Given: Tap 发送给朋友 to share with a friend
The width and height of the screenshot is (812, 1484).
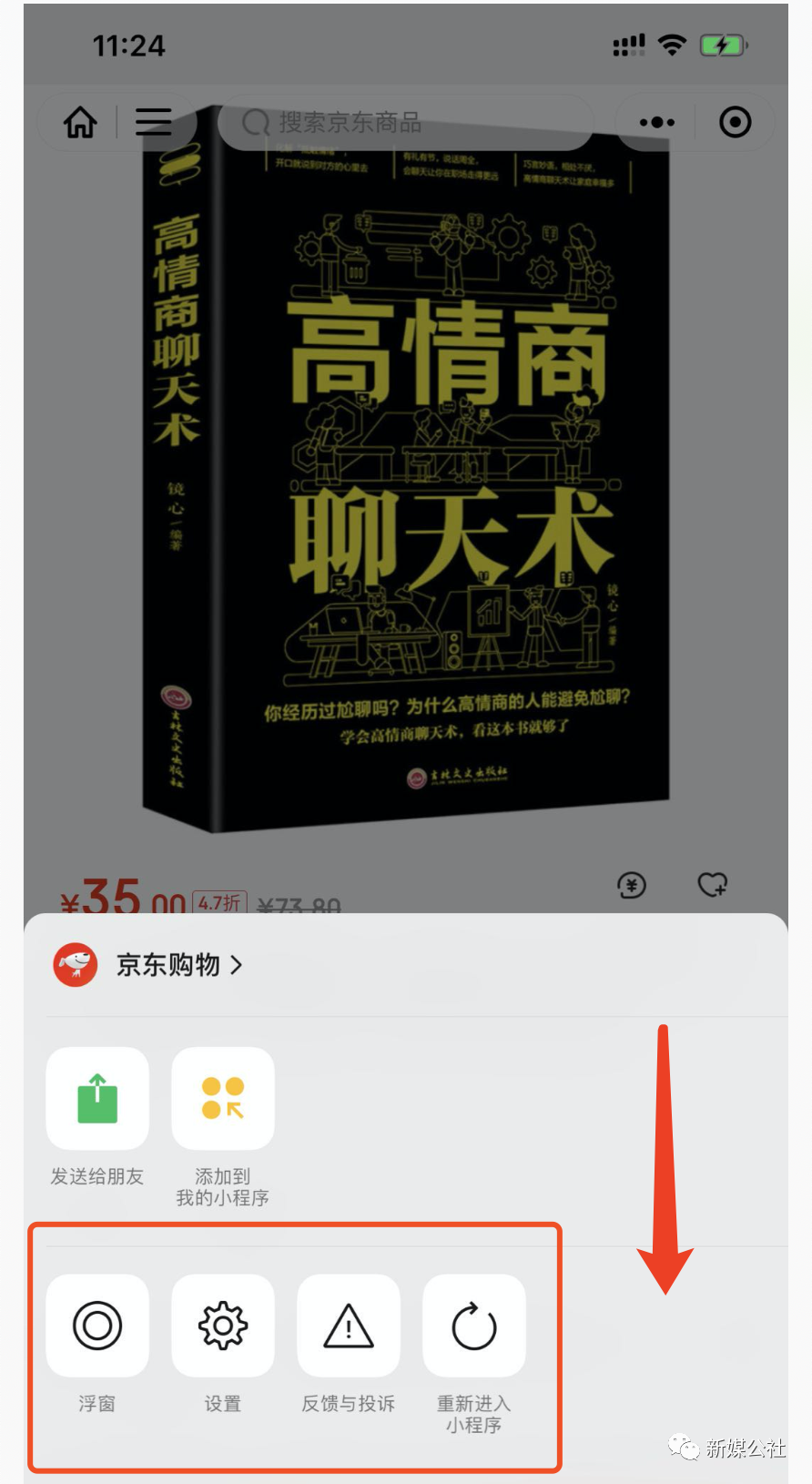Looking at the screenshot, I should coord(97,1099).
